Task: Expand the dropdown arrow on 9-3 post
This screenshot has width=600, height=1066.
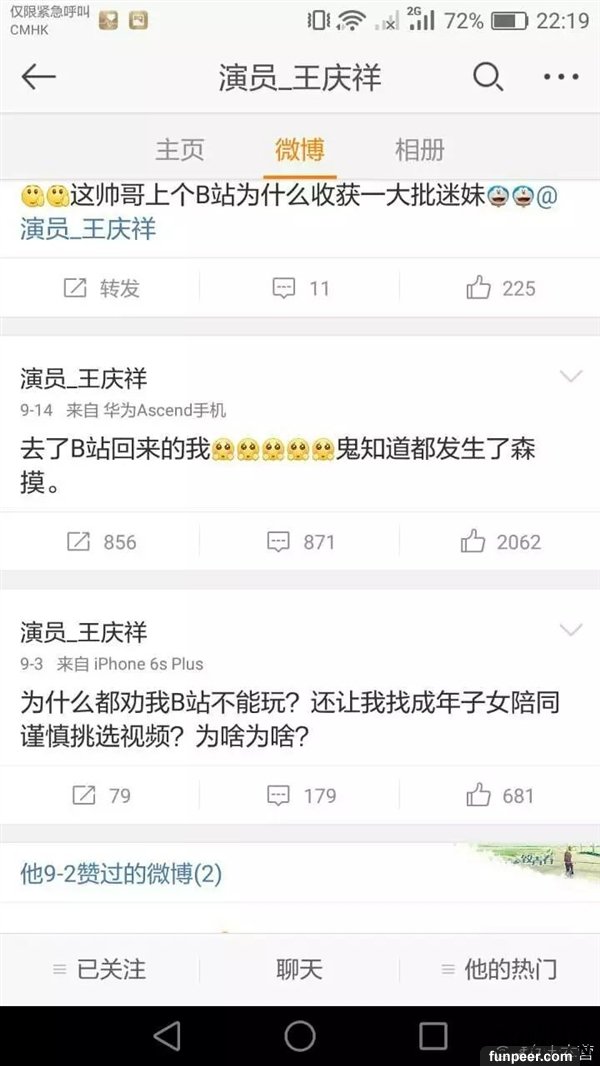Action: pos(570,631)
